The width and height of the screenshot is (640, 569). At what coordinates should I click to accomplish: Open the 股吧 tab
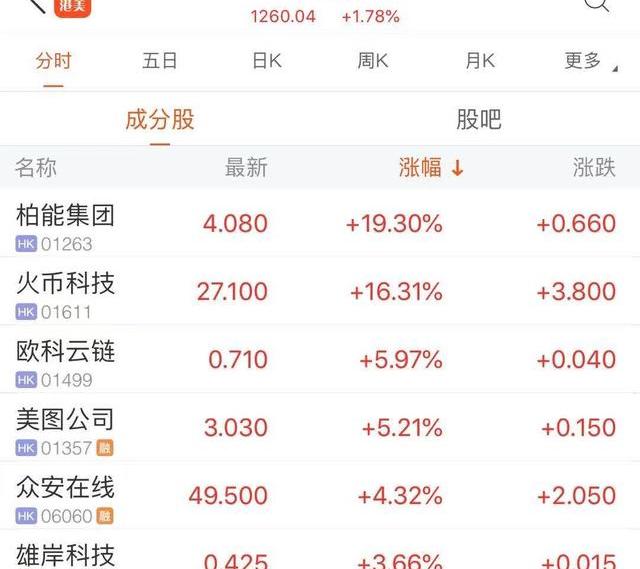coord(478,120)
